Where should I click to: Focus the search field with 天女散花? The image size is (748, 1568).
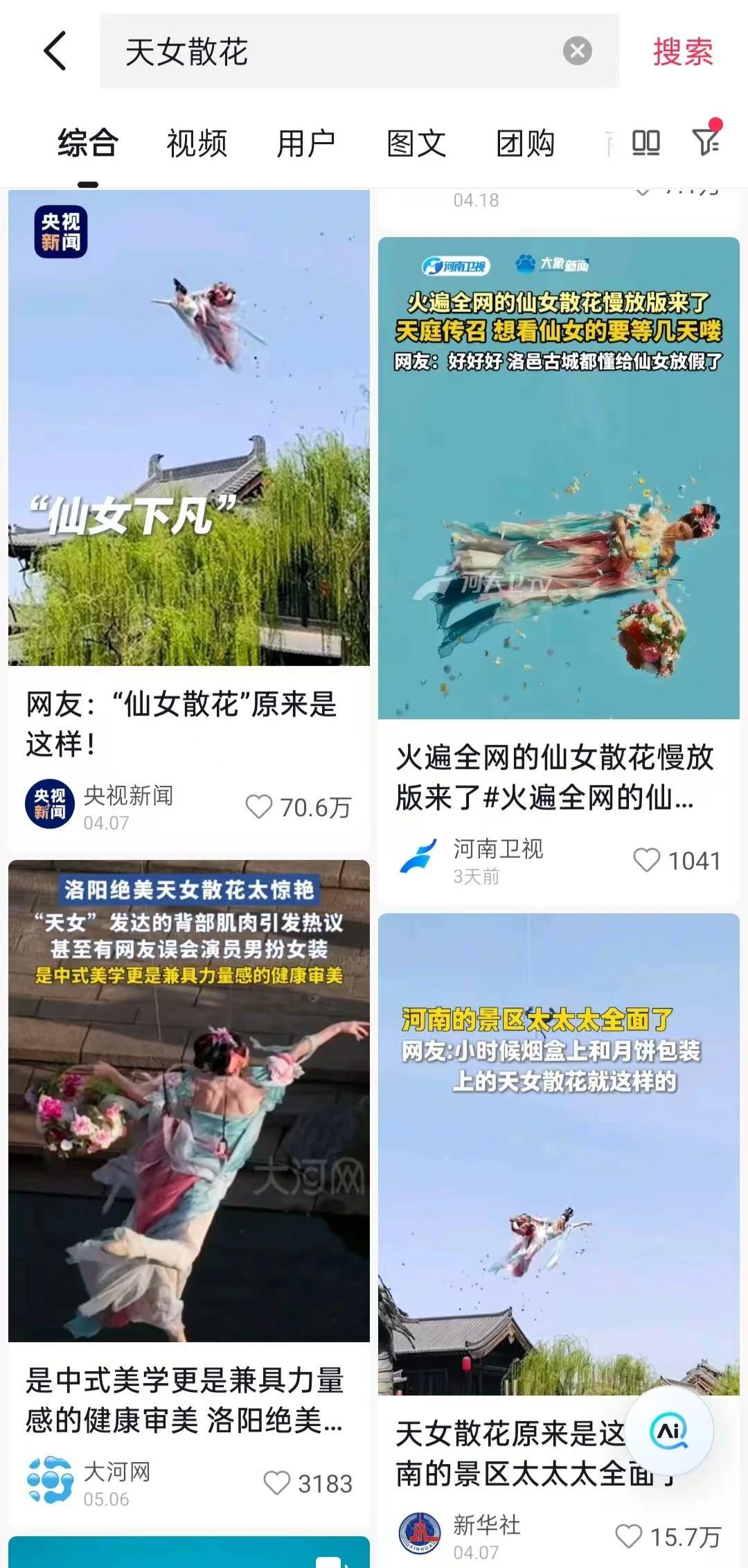pyautogui.click(x=332, y=51)
